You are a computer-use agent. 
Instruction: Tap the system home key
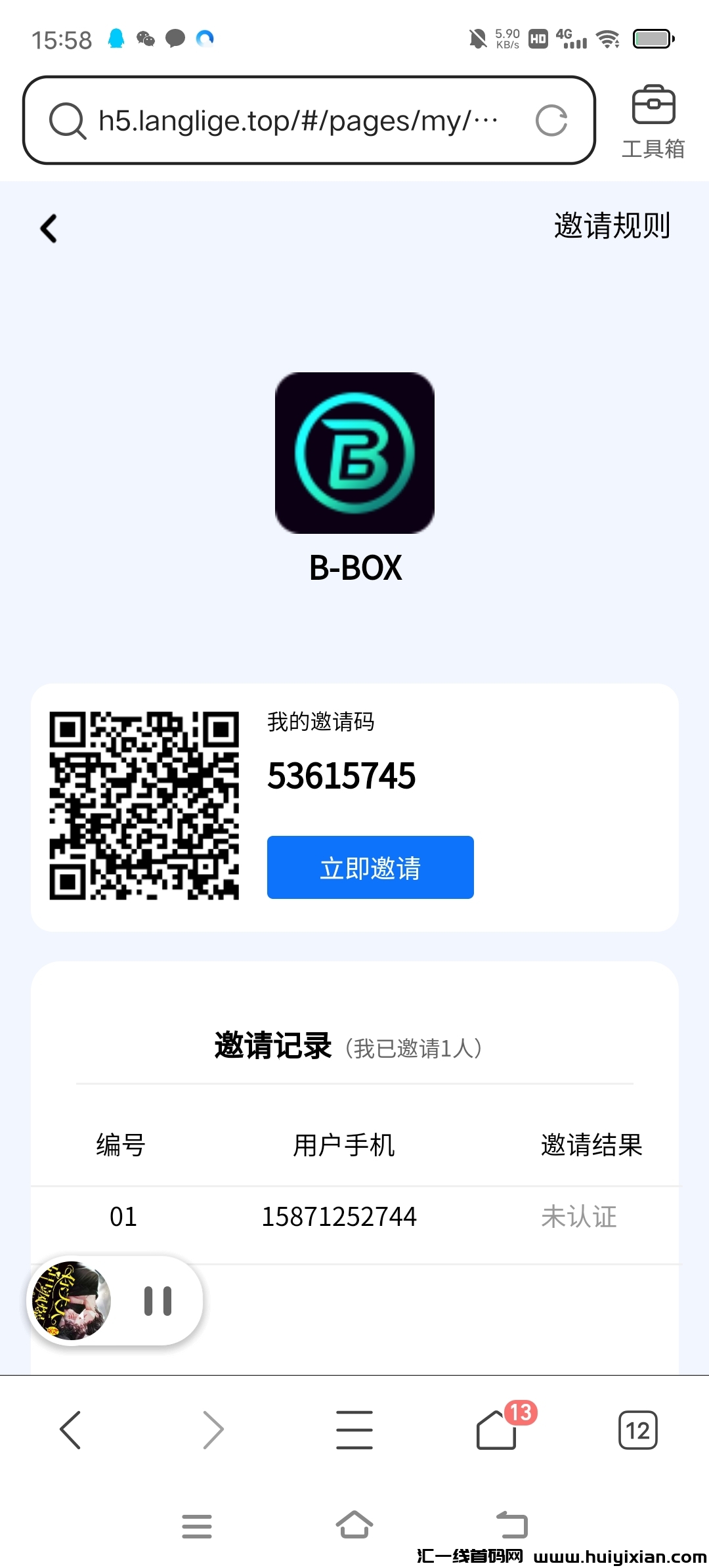(x=354, y=1525)
